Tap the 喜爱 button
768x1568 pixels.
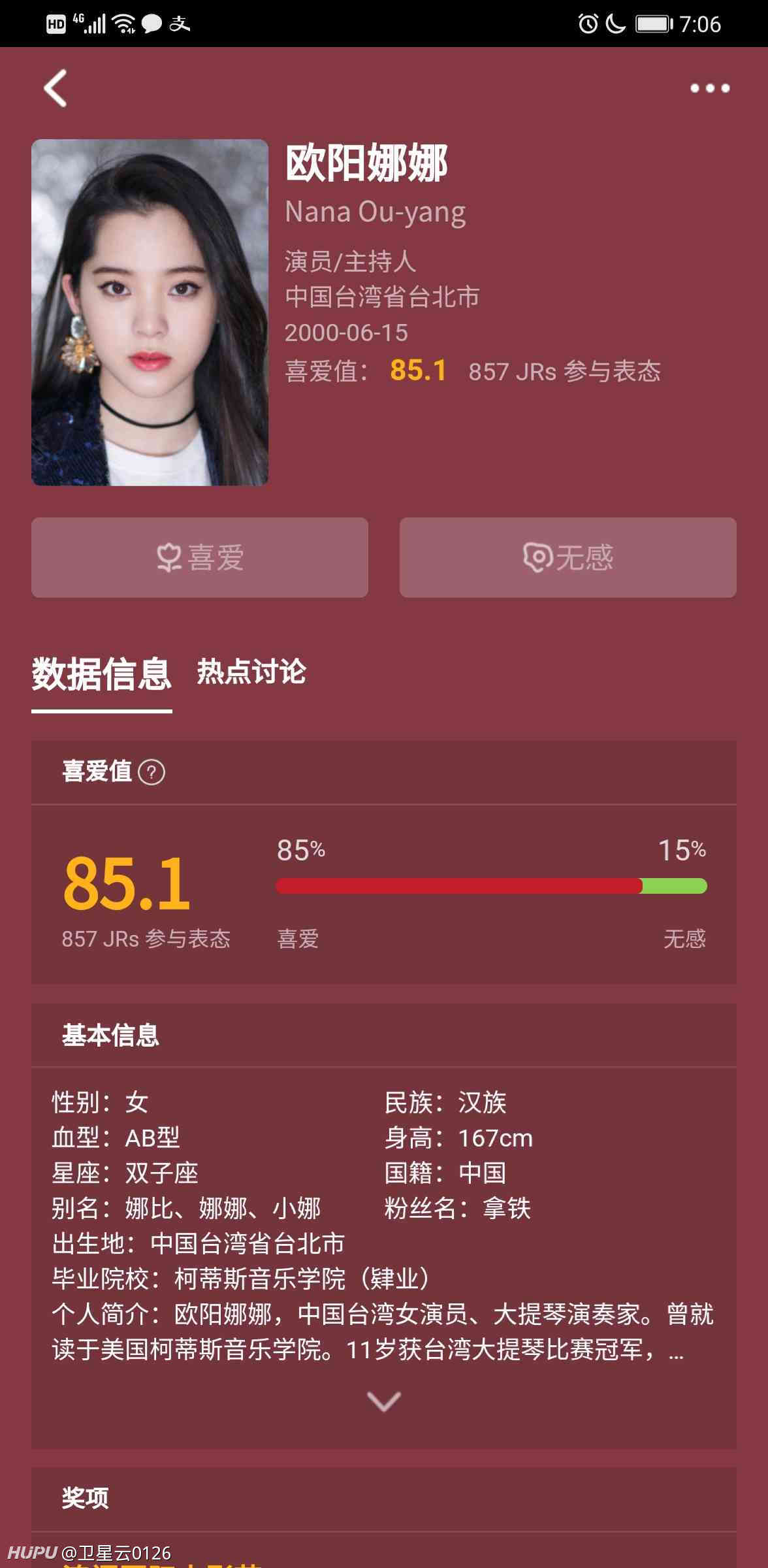(200, 557)
